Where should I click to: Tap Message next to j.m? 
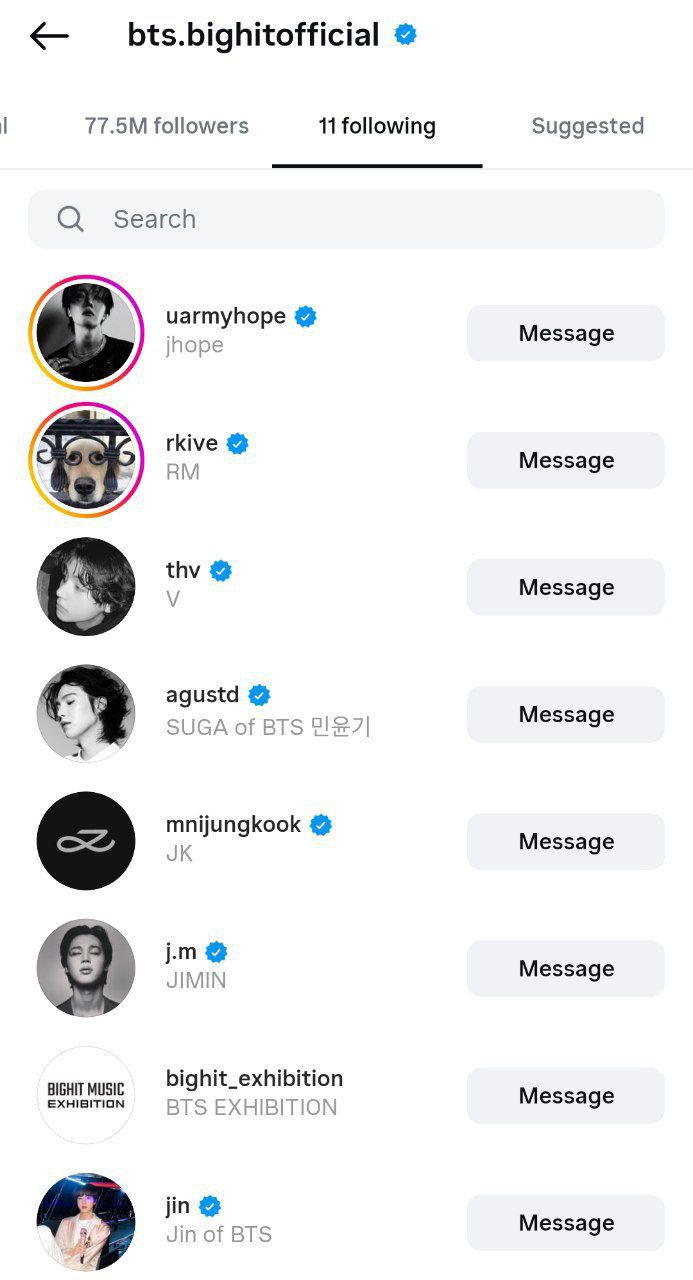tap(565, 968)
